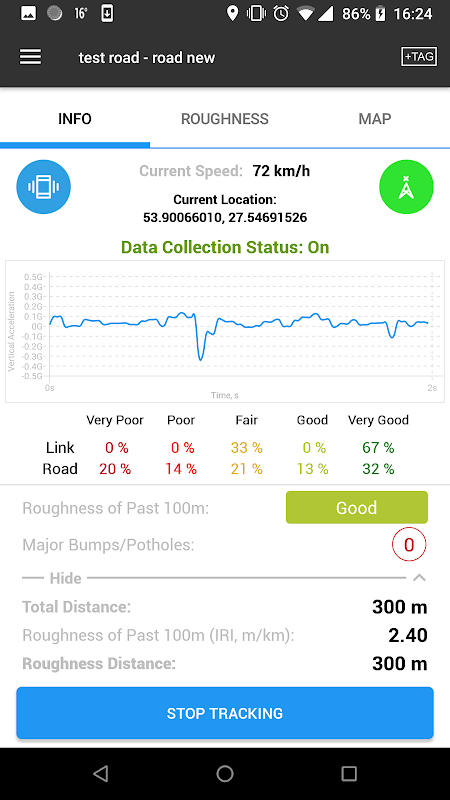Screen dimensions: 450x800
Task: Stop tracking the road
Action: [224, 713]
